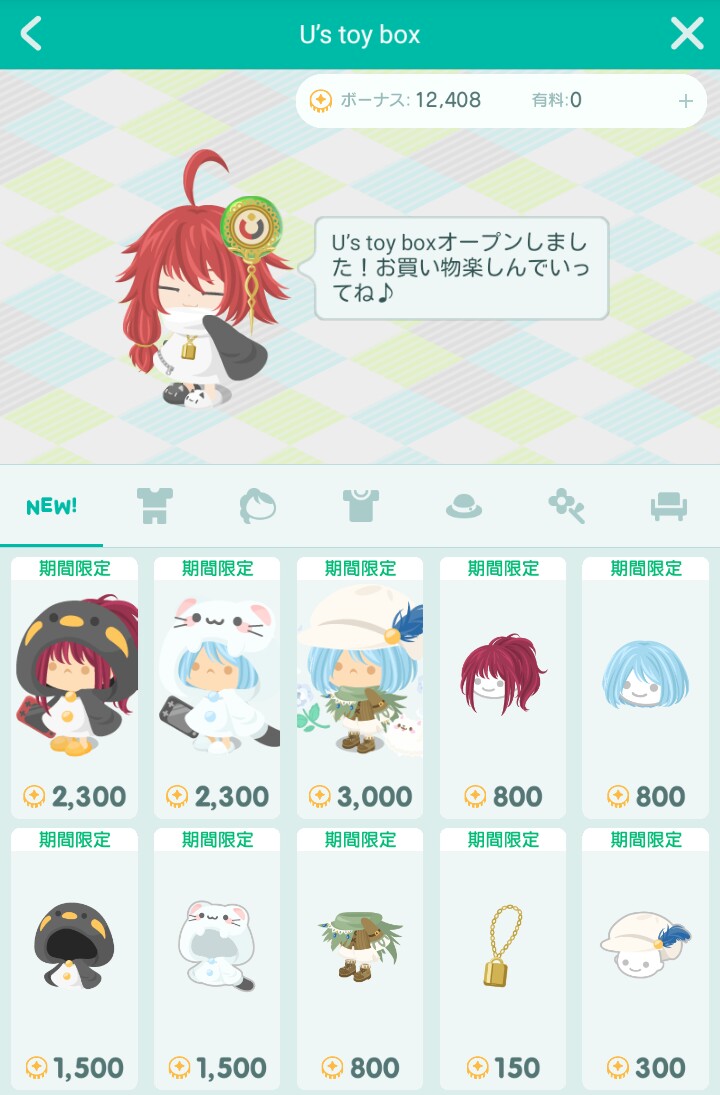Choose the light blue bob hairstyle item
The image size is (720, 1095).
click(646, 688)
